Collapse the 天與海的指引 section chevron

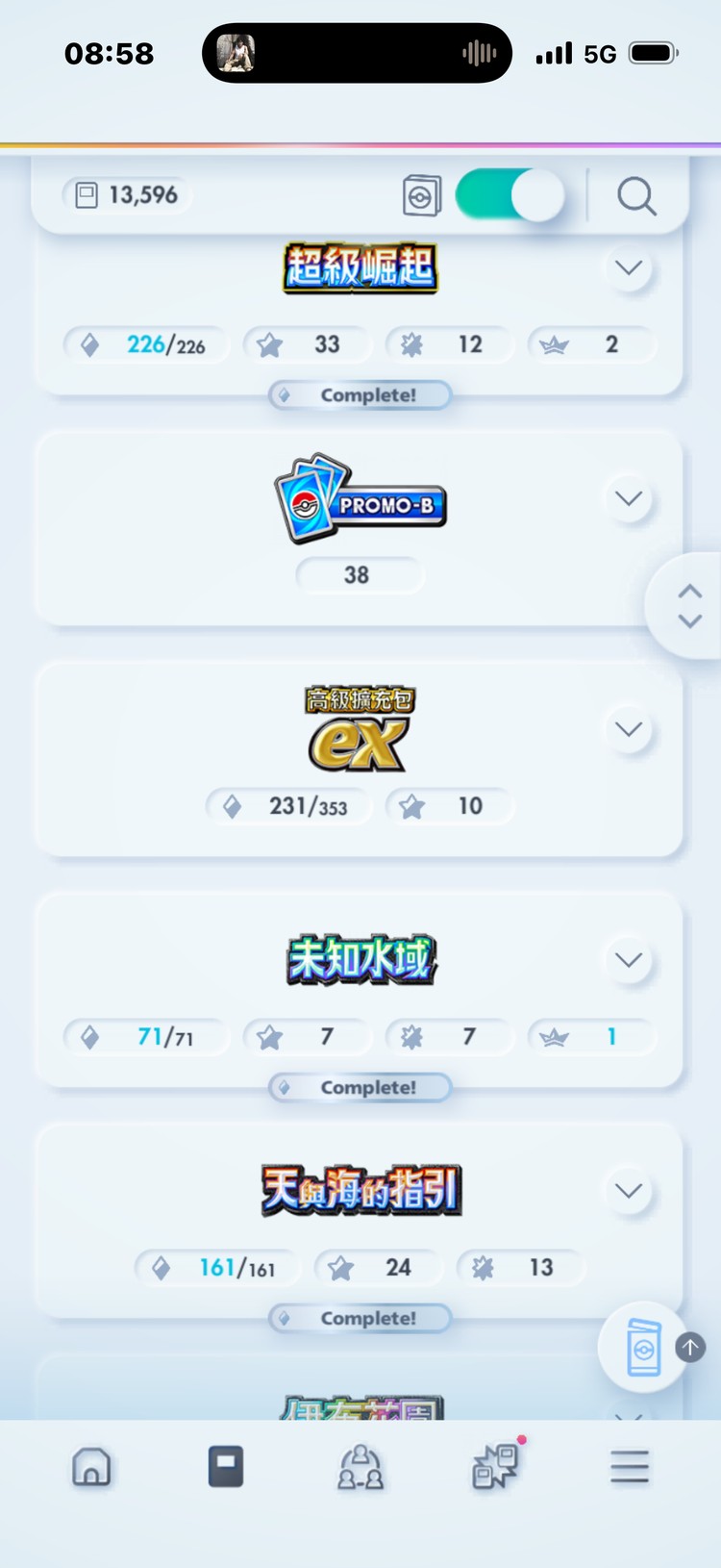point(629,1190)
